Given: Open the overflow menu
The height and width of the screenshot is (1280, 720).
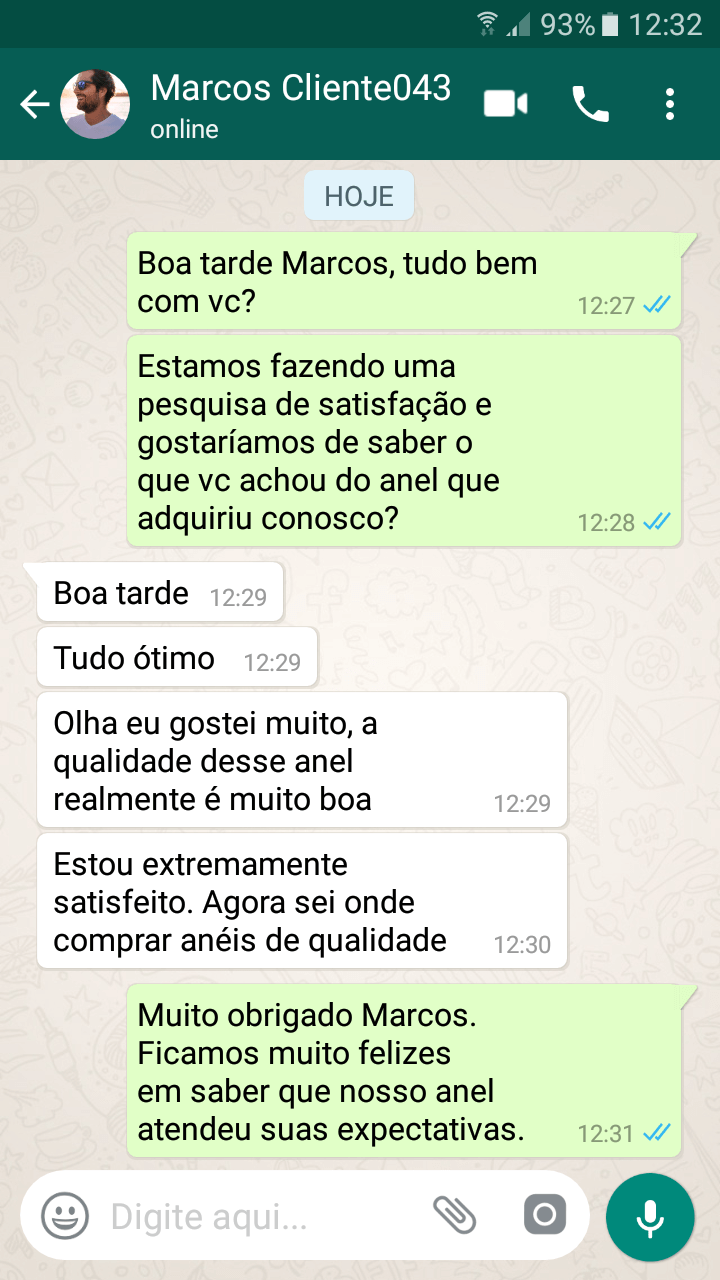Looking at the screenshot, I should (x=669, y=104).
